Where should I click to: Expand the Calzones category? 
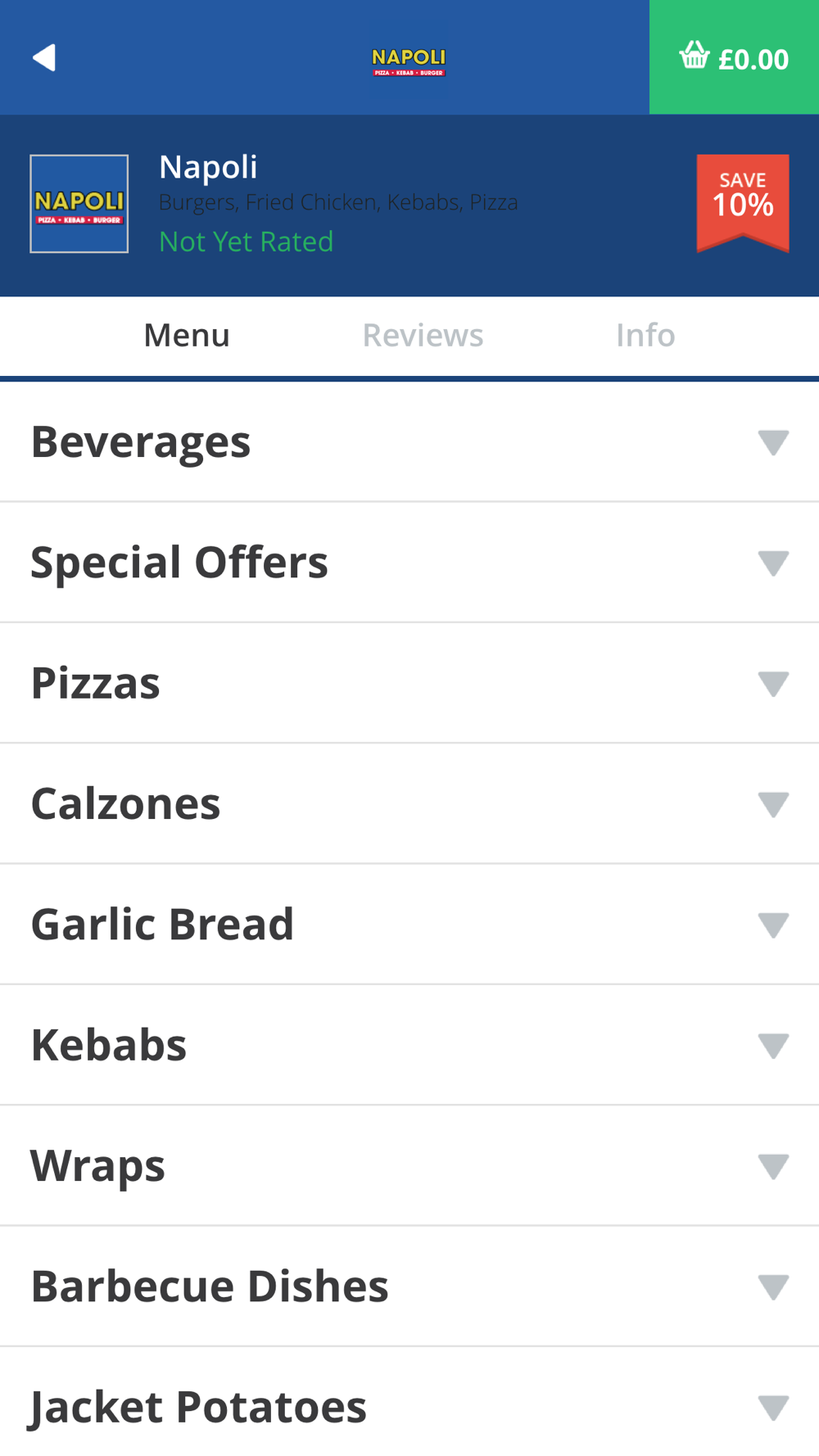[409, 804]
